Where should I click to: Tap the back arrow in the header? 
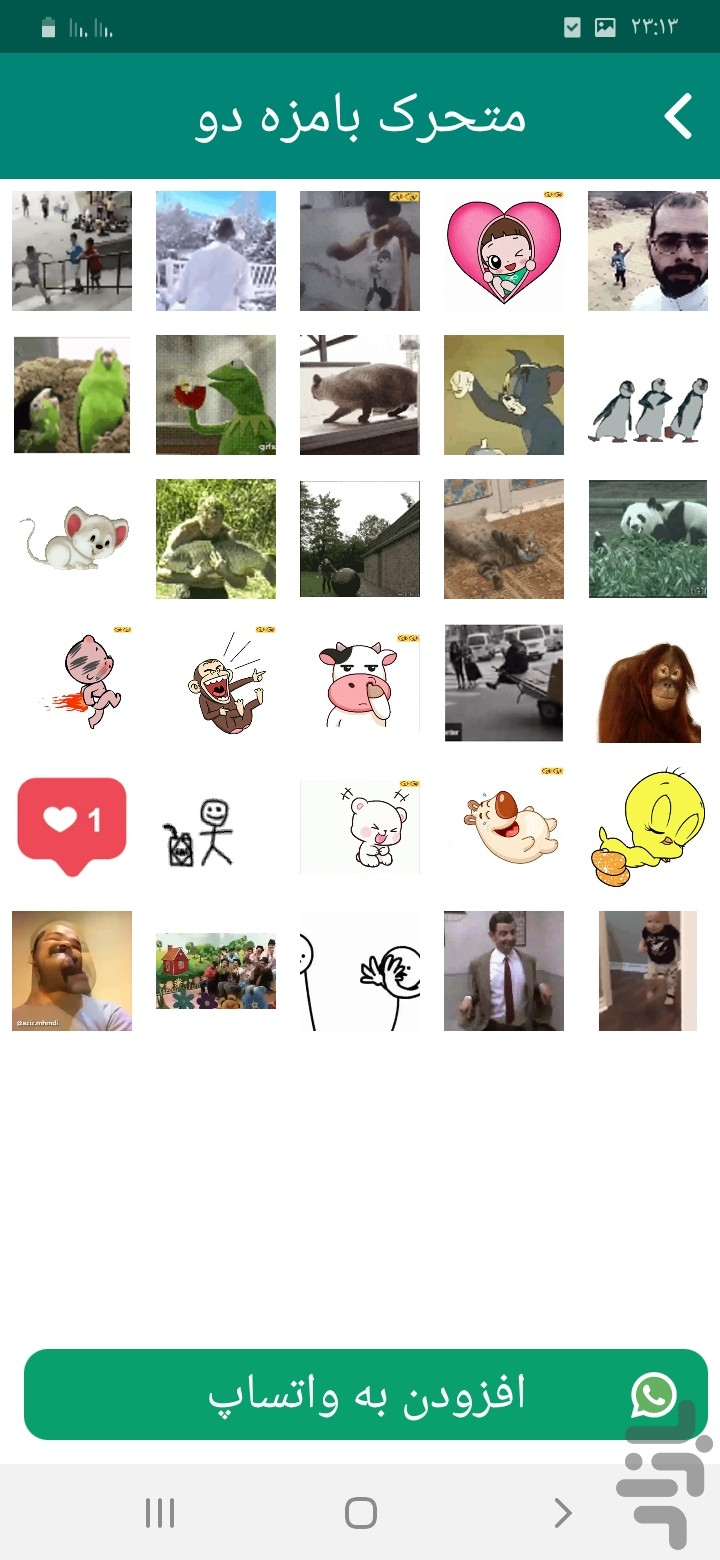678,116
